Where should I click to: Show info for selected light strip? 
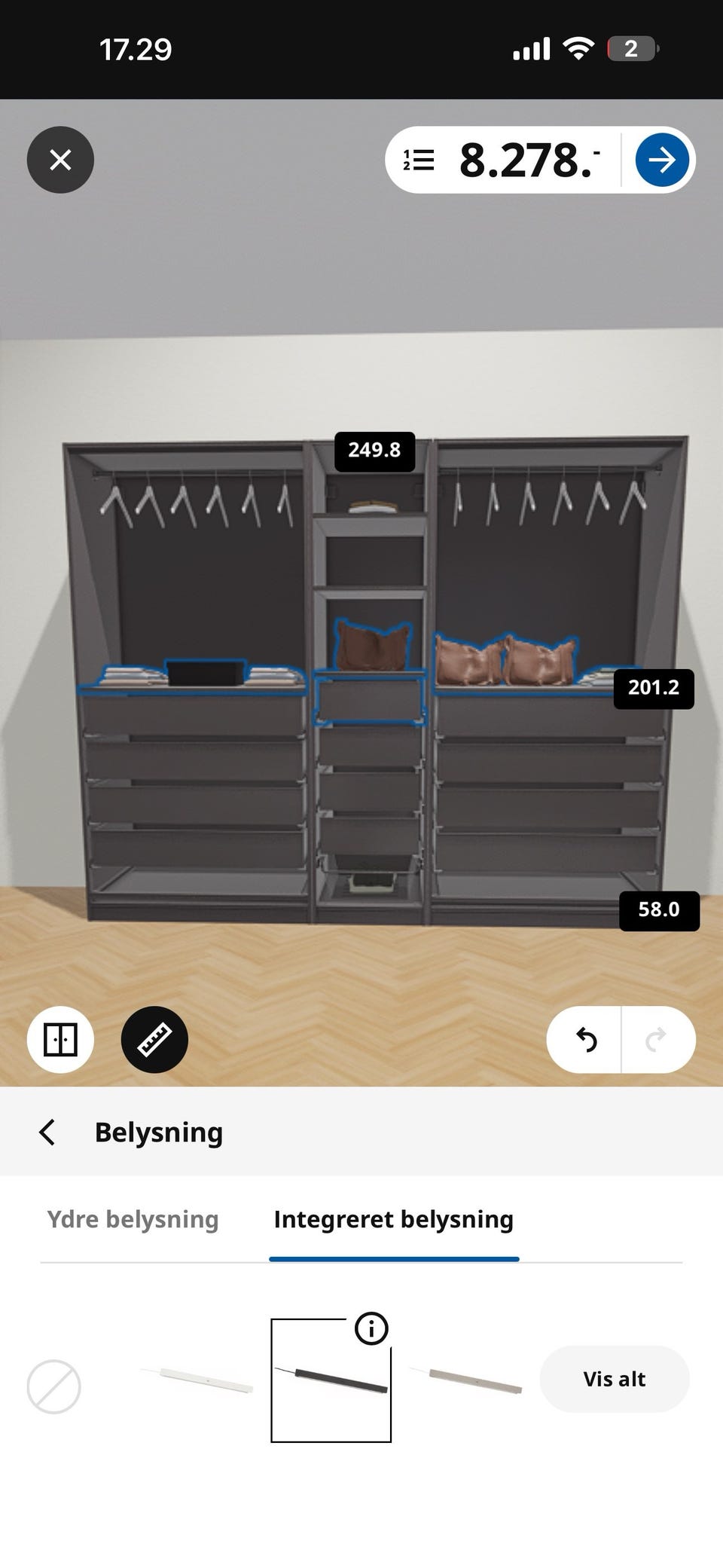pyautogui.click(x=371, y=1328)
